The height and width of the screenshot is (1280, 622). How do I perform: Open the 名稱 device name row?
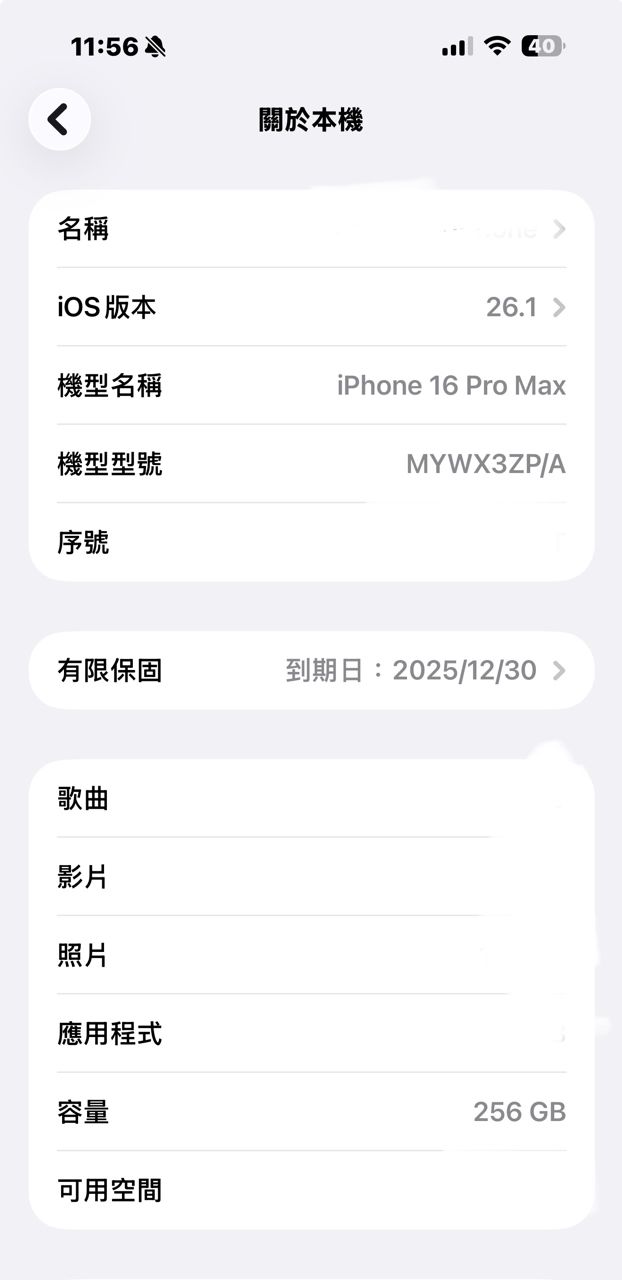[x=311, y=230]
